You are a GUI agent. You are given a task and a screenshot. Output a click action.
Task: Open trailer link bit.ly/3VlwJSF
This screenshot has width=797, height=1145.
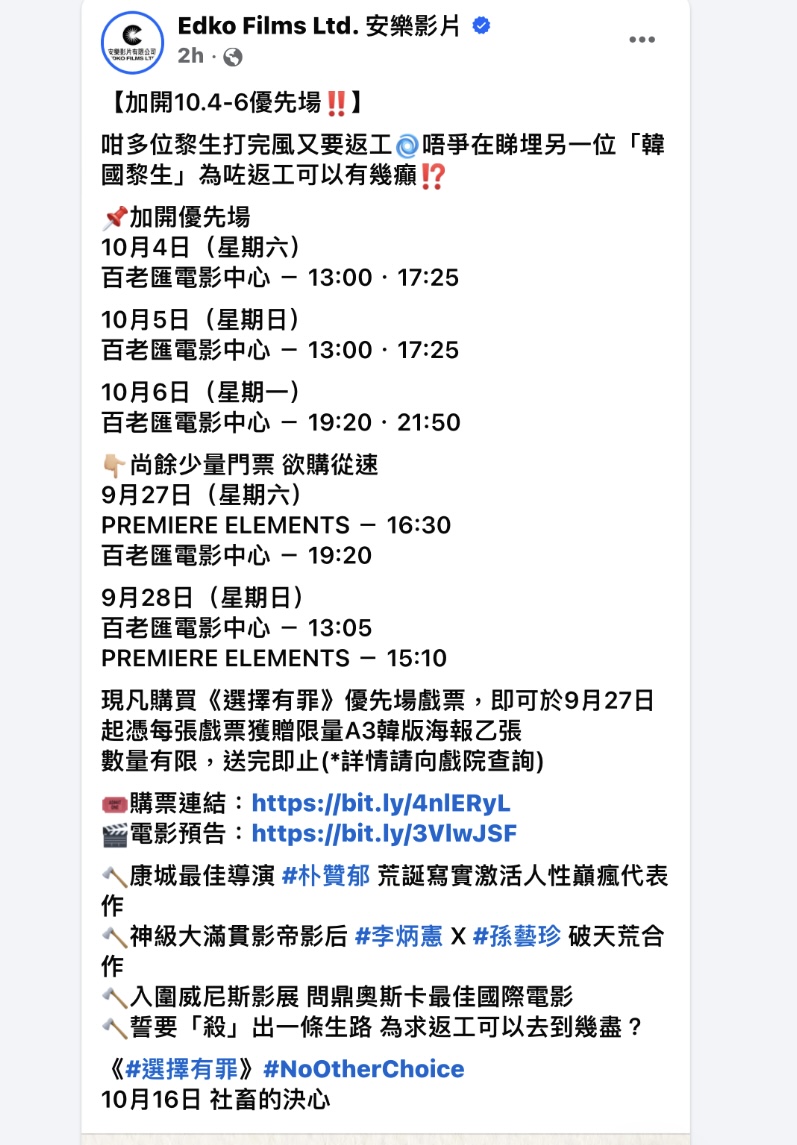384,833
